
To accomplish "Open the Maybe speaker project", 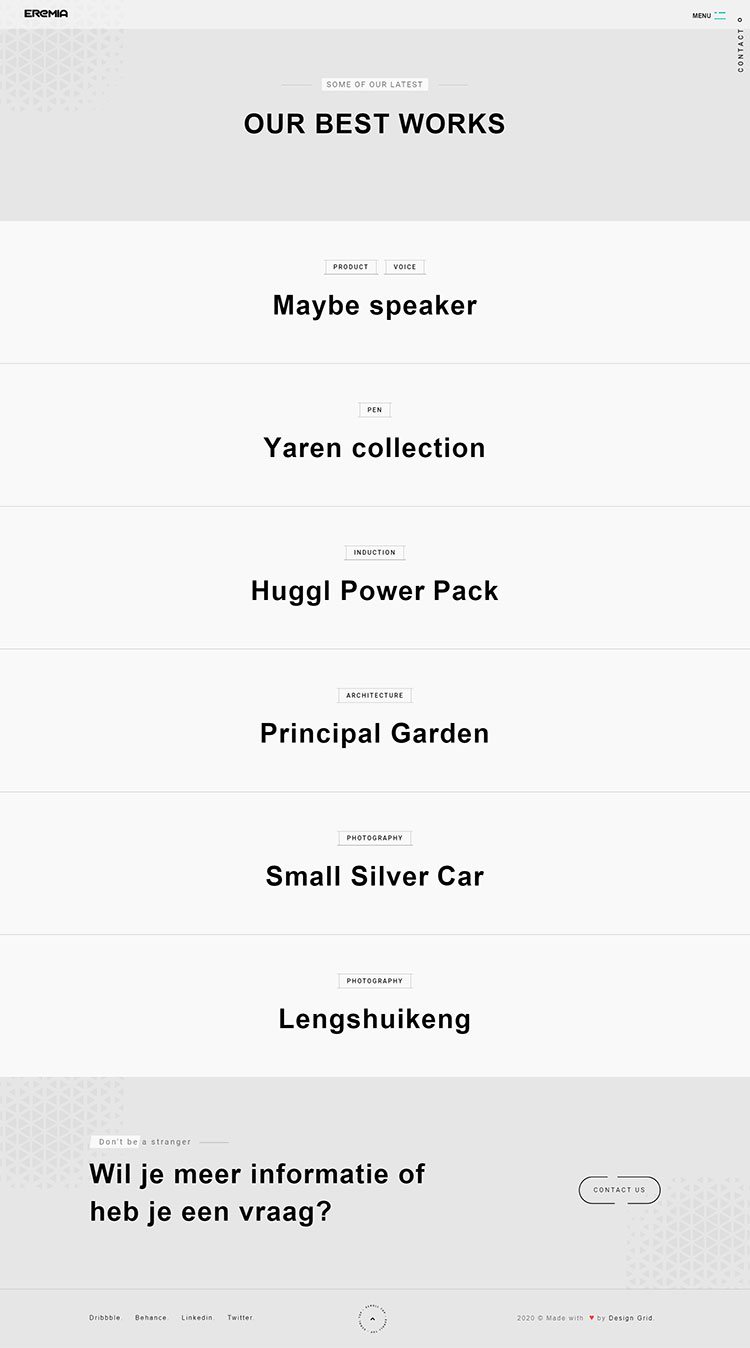I will pos(375,305).
